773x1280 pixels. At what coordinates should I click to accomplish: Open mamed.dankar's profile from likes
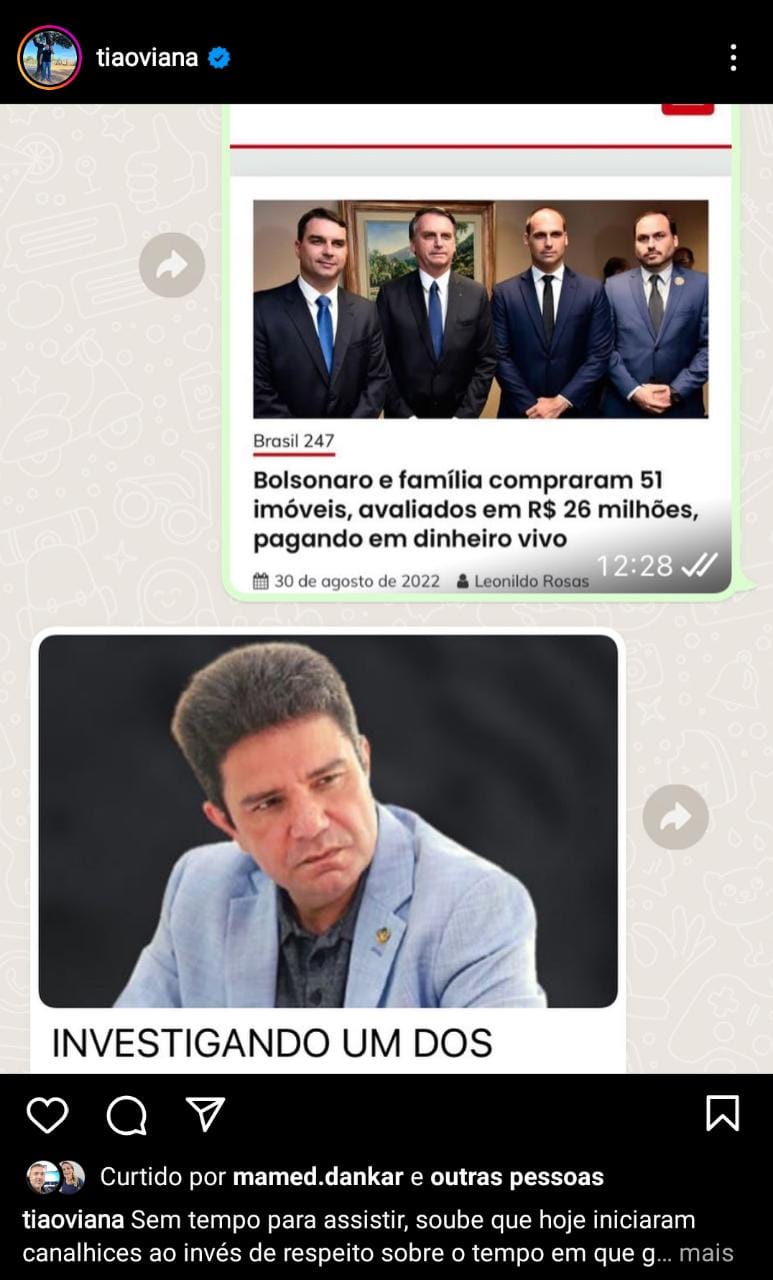317,1177
